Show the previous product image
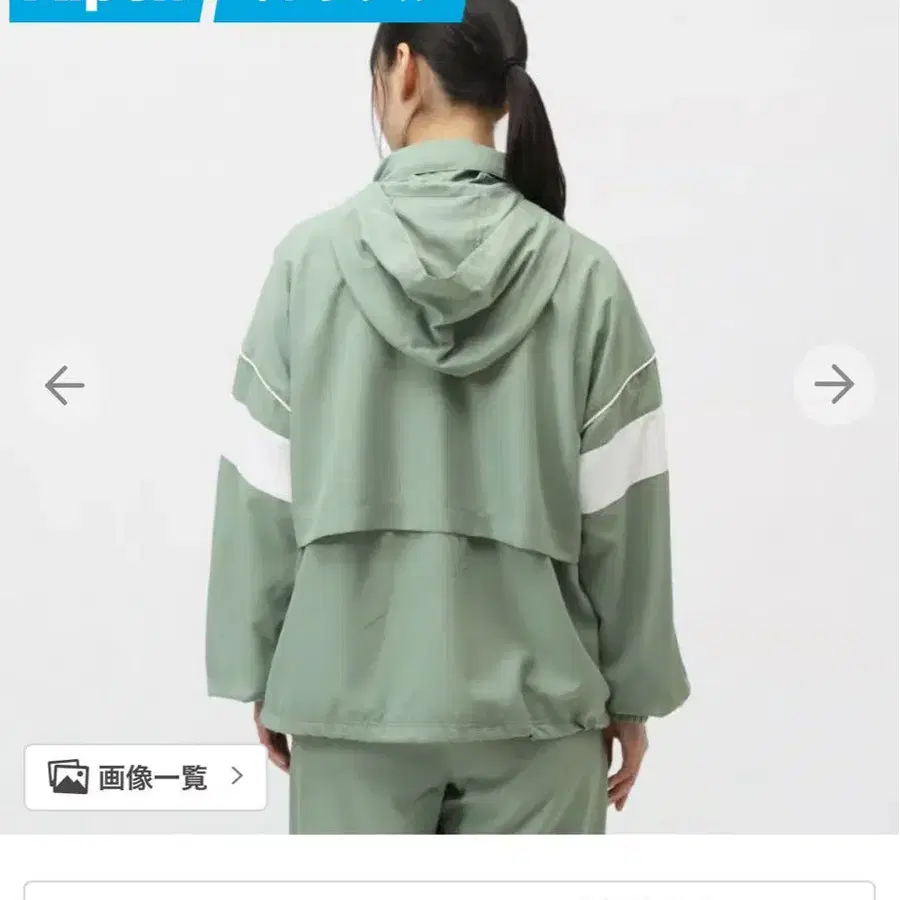Screen dimensions: 900x900 (x=64, y=385)
